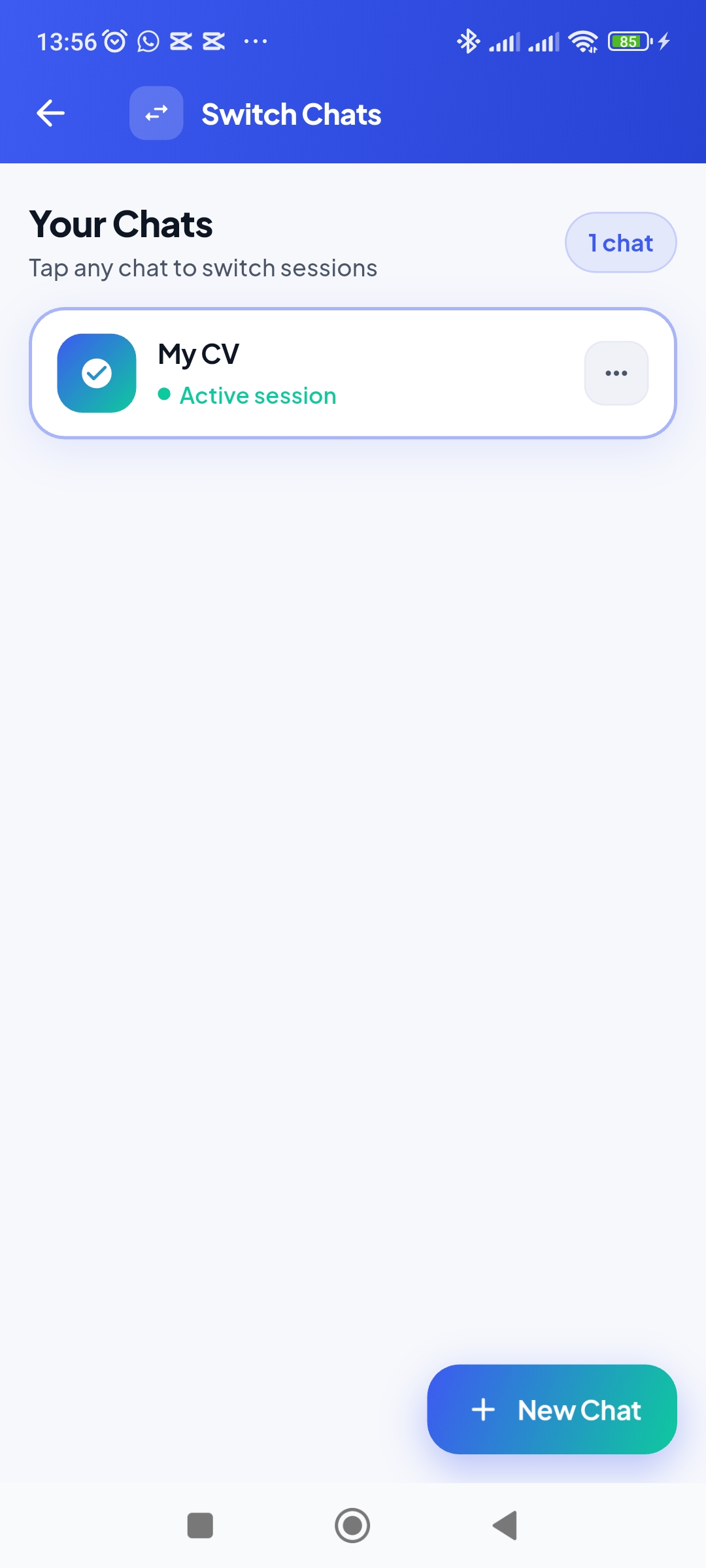
Task: Tap the green dot next to Active session
Action: click(163, 395)
